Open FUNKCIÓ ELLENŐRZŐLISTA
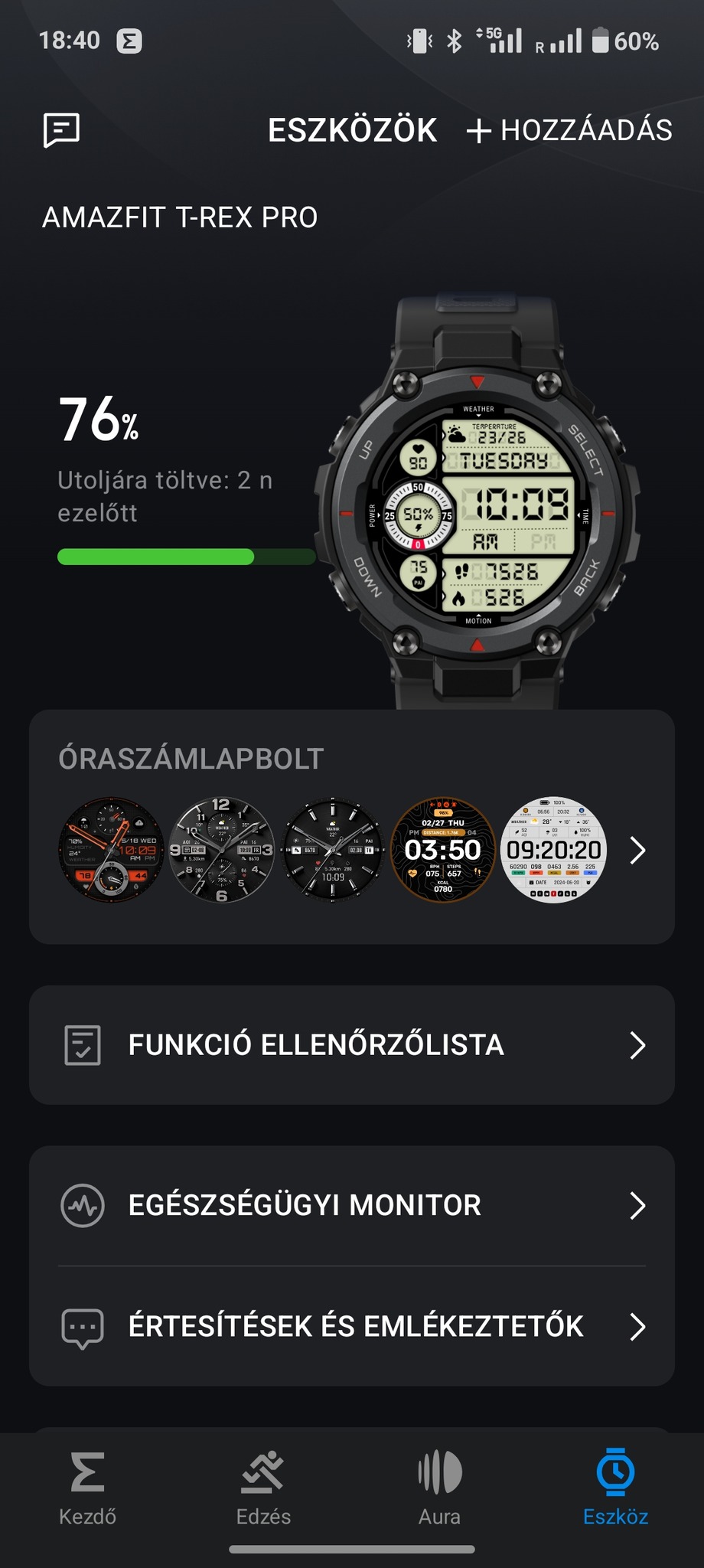The image size is (704, 1568). click(352, 1045)
